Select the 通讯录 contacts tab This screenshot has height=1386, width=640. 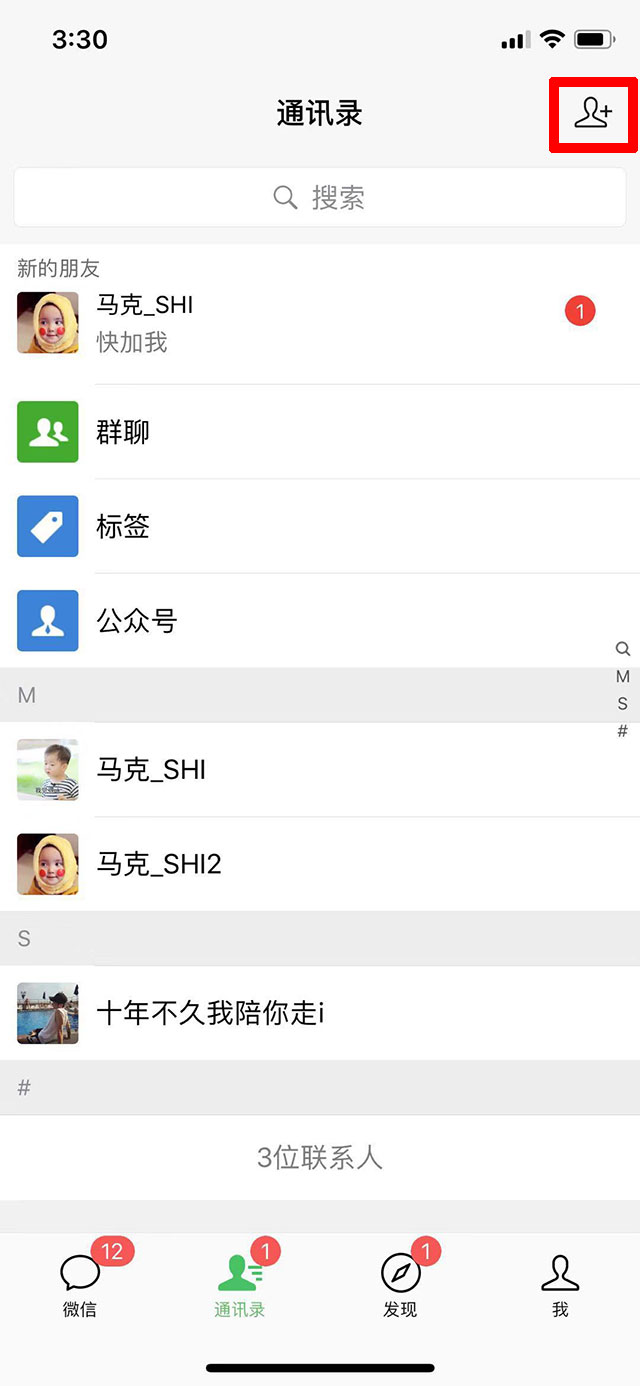[x=240, y=1284]
